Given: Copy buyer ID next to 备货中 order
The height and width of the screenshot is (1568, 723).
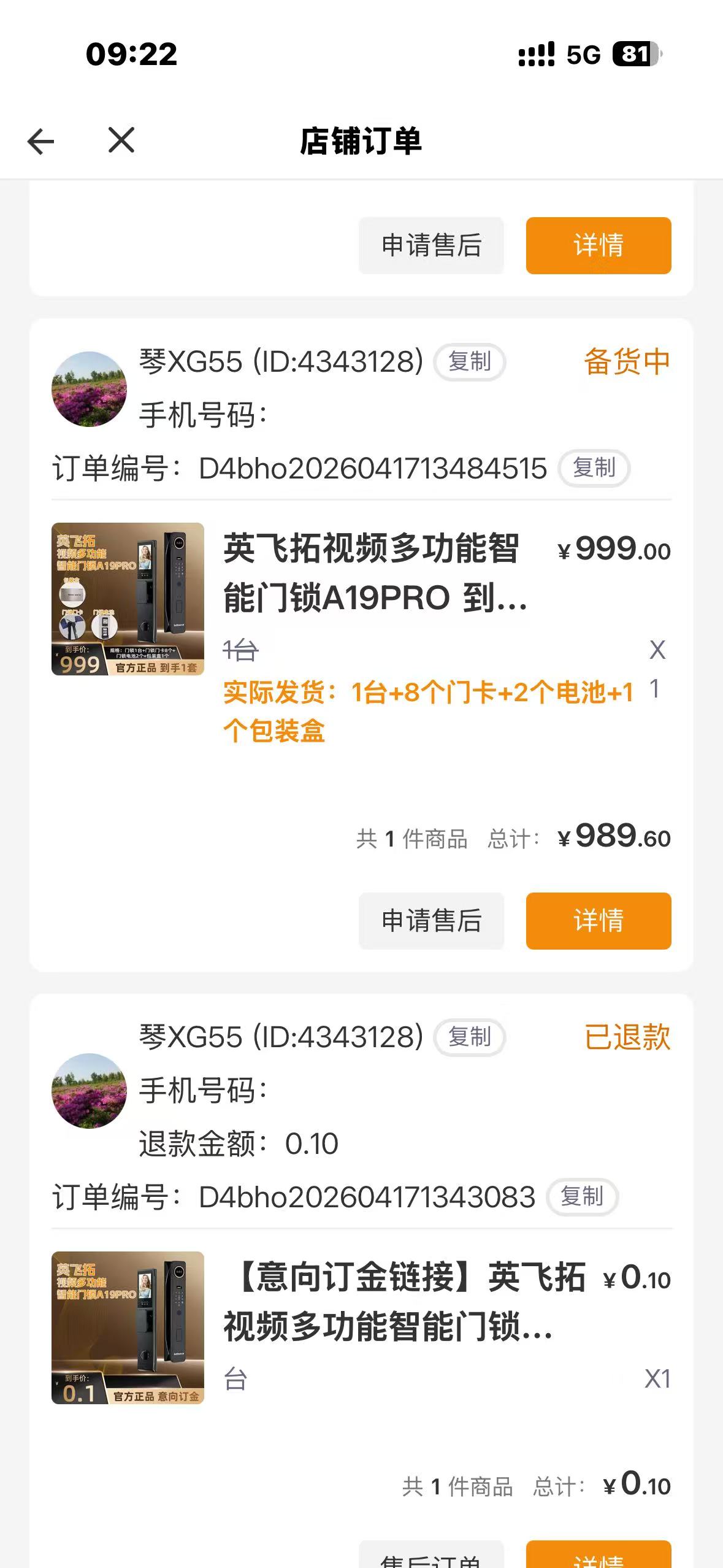Looking at the screenshot, I should pos(470,362).
